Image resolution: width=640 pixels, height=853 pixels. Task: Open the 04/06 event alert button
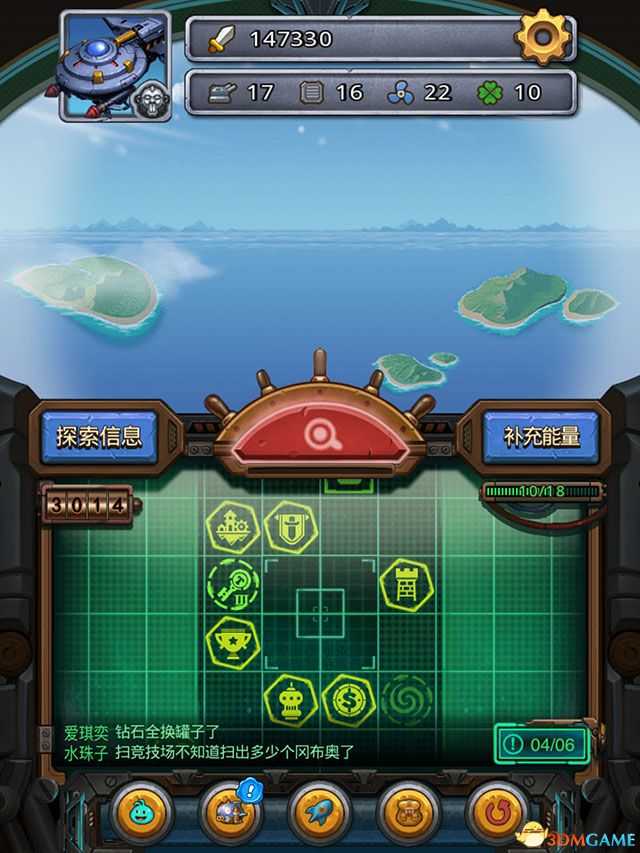coord(541,744)
